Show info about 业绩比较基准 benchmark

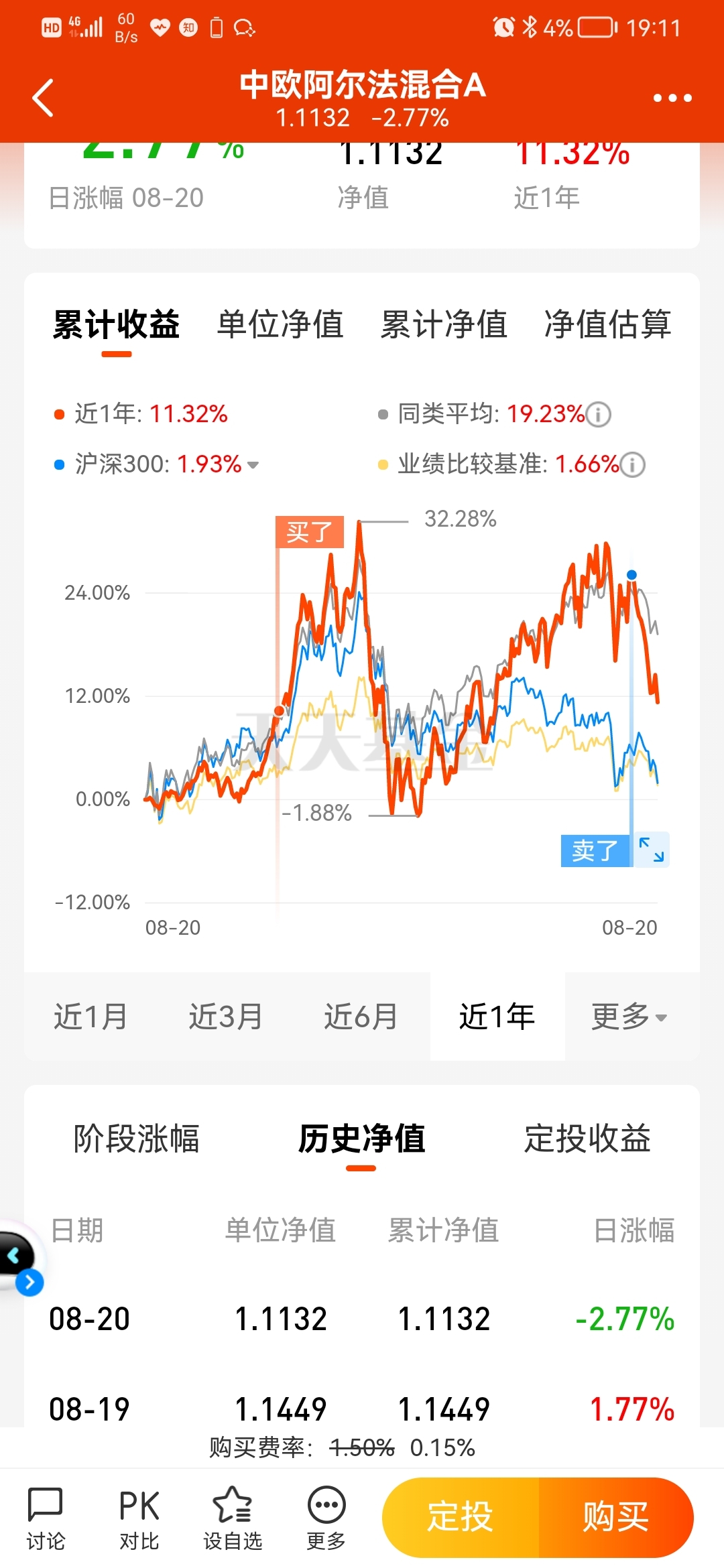(x=631, y=464)
